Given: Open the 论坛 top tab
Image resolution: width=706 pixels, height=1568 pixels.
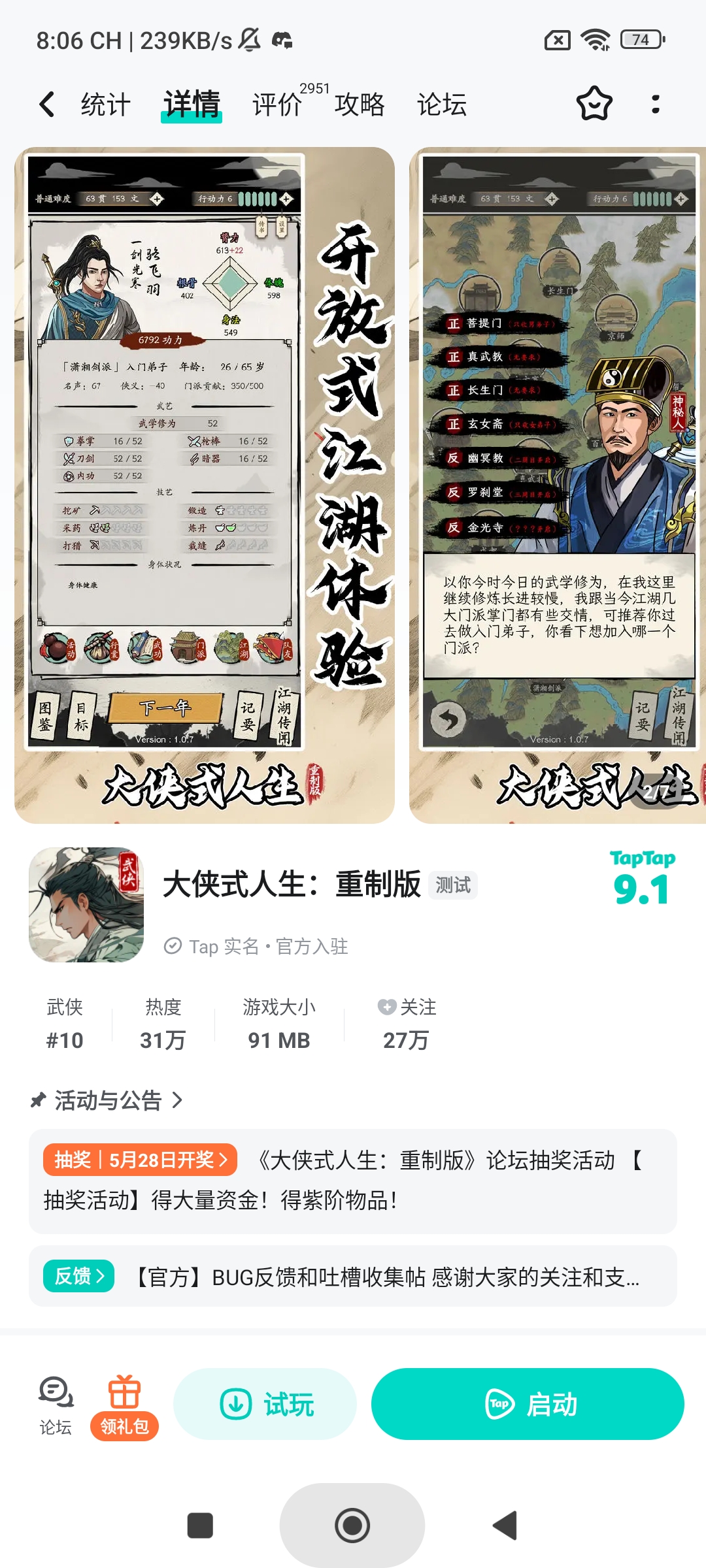Looking at the screenshot, I should click(x=442, y=105).
